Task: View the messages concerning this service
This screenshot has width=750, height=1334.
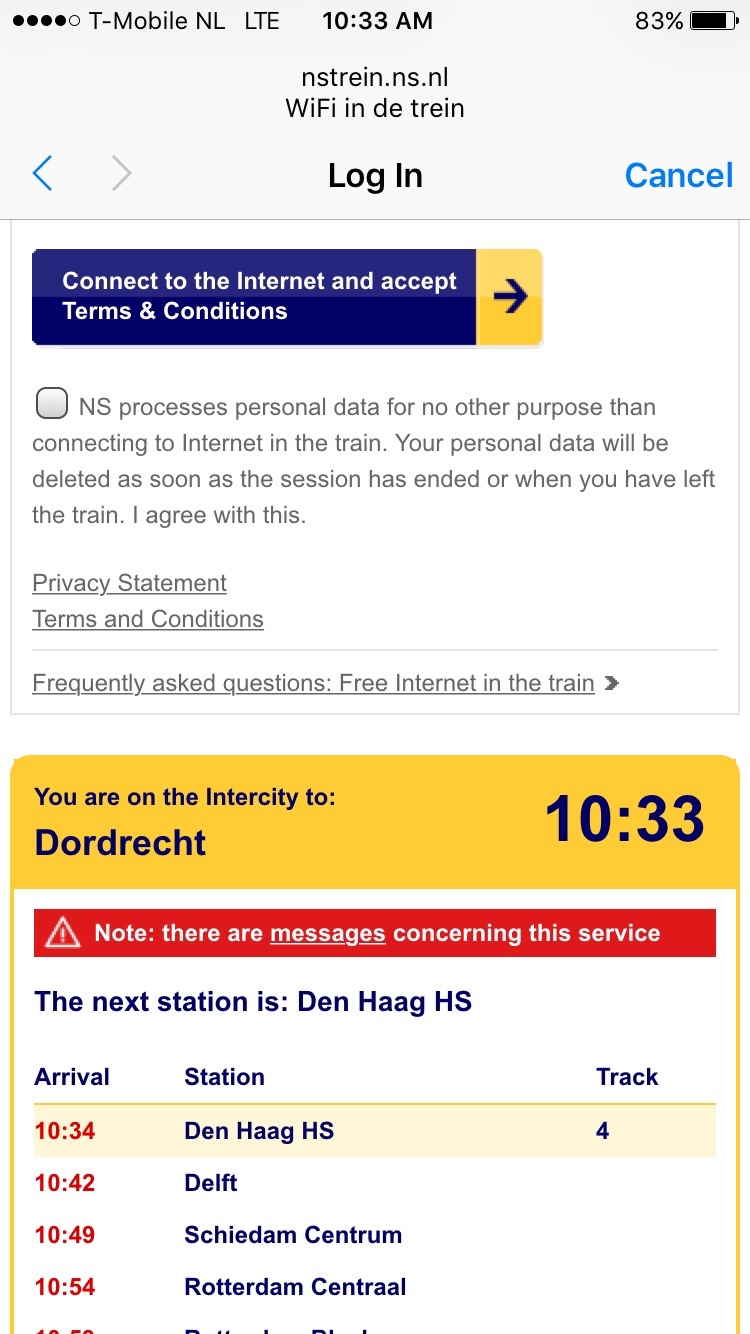Action: [x=327, y=933]
